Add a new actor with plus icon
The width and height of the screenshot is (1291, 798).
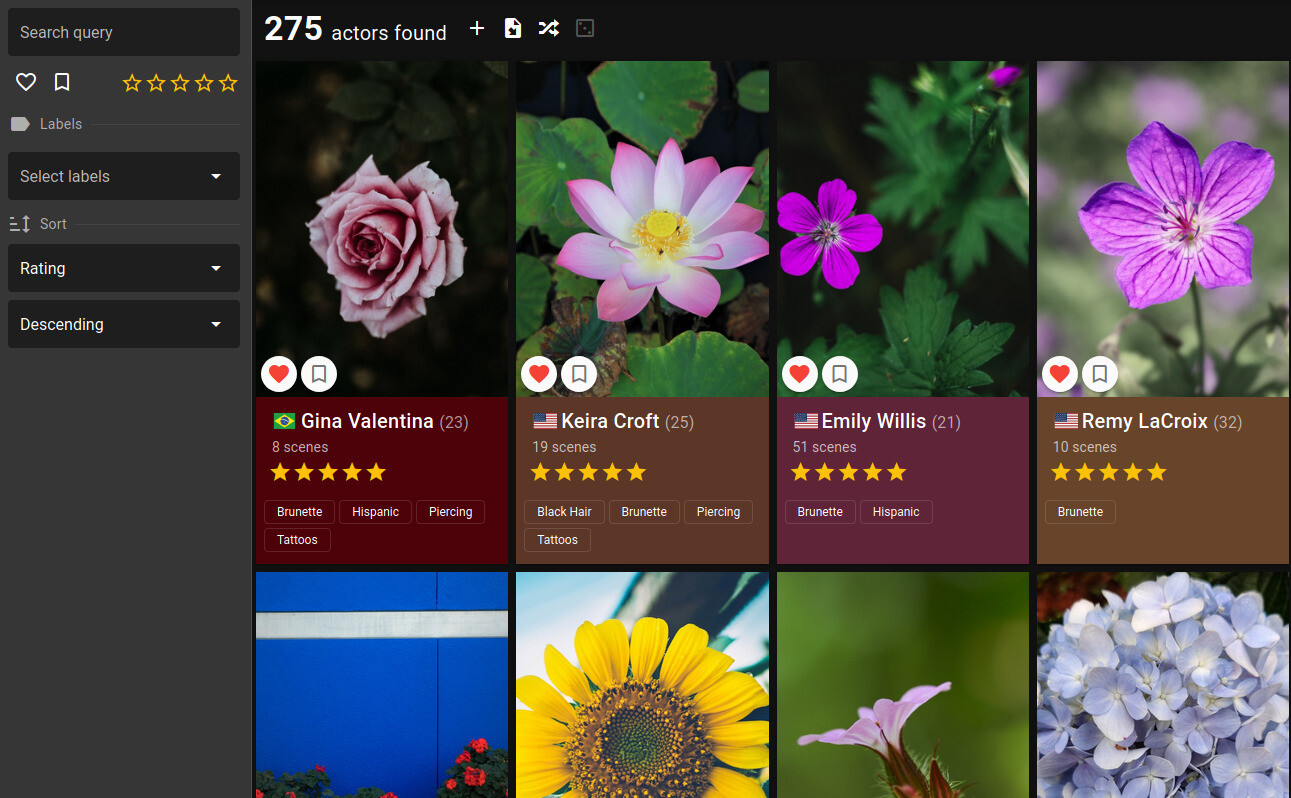(x=477, y=29)
